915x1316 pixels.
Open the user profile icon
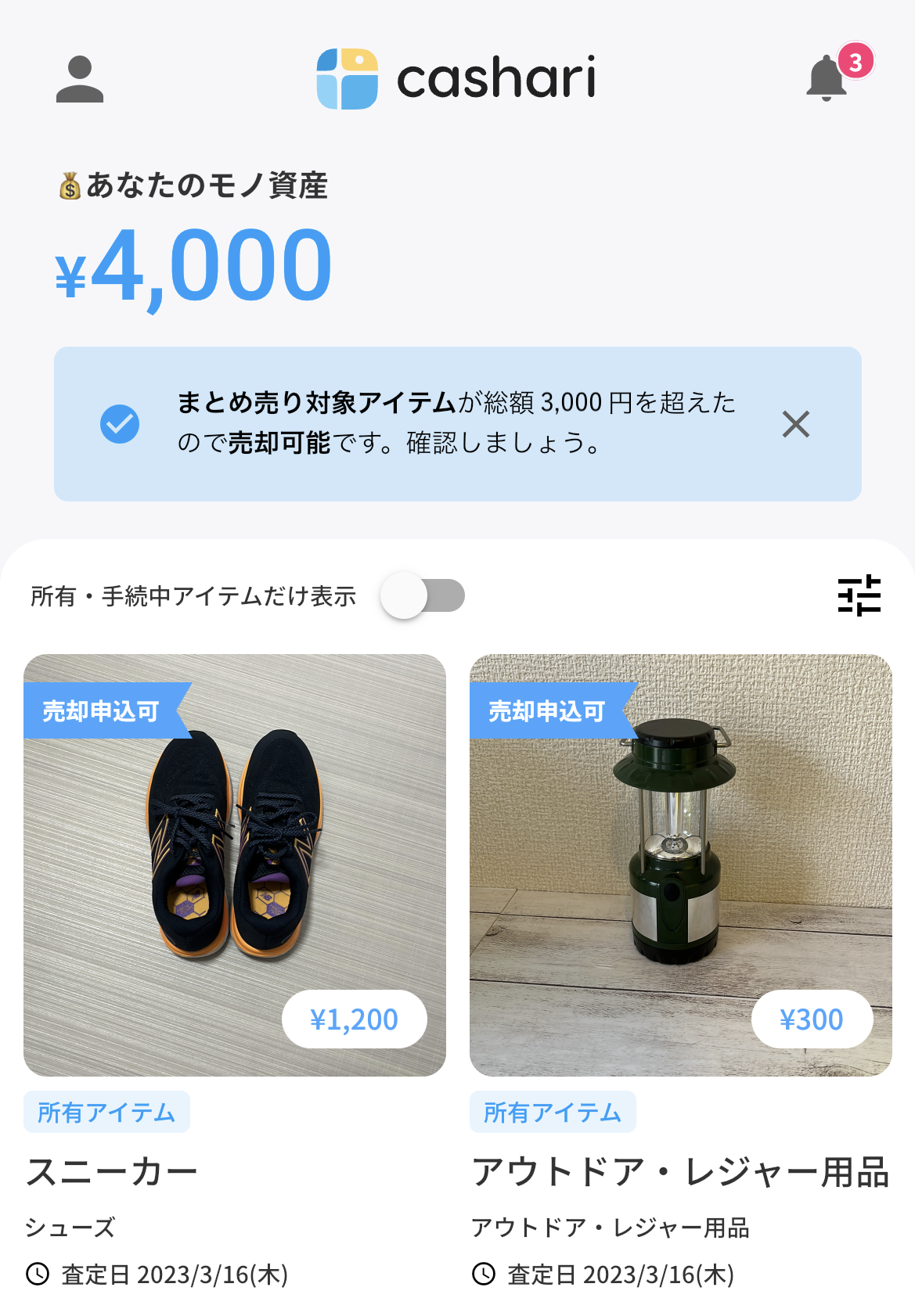(80, 79)
